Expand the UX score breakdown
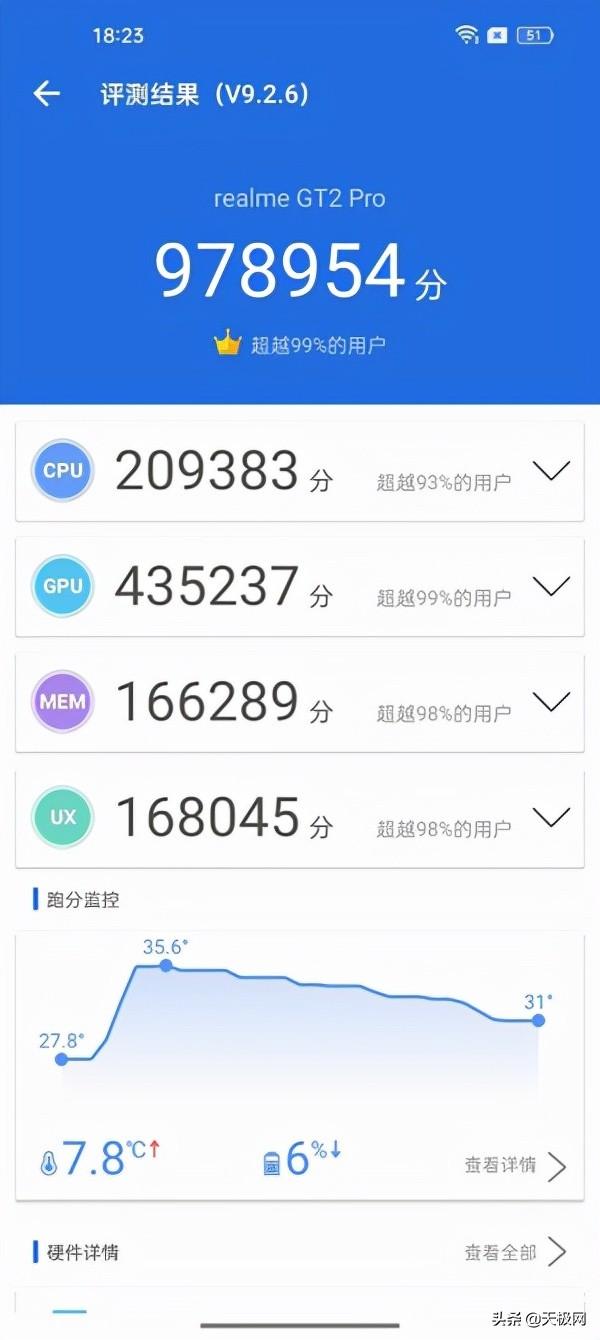The width and height of the screenshot is (600, 1340). point(551,818)
